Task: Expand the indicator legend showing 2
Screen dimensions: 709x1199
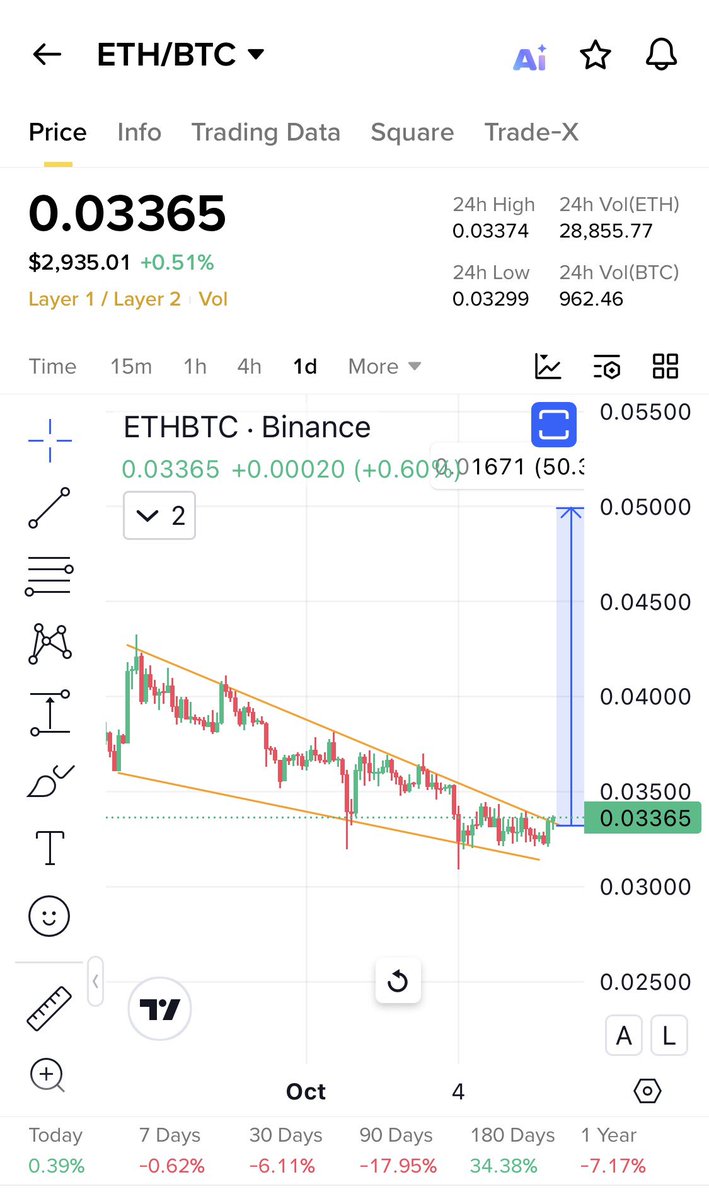Action: (160, 516)
